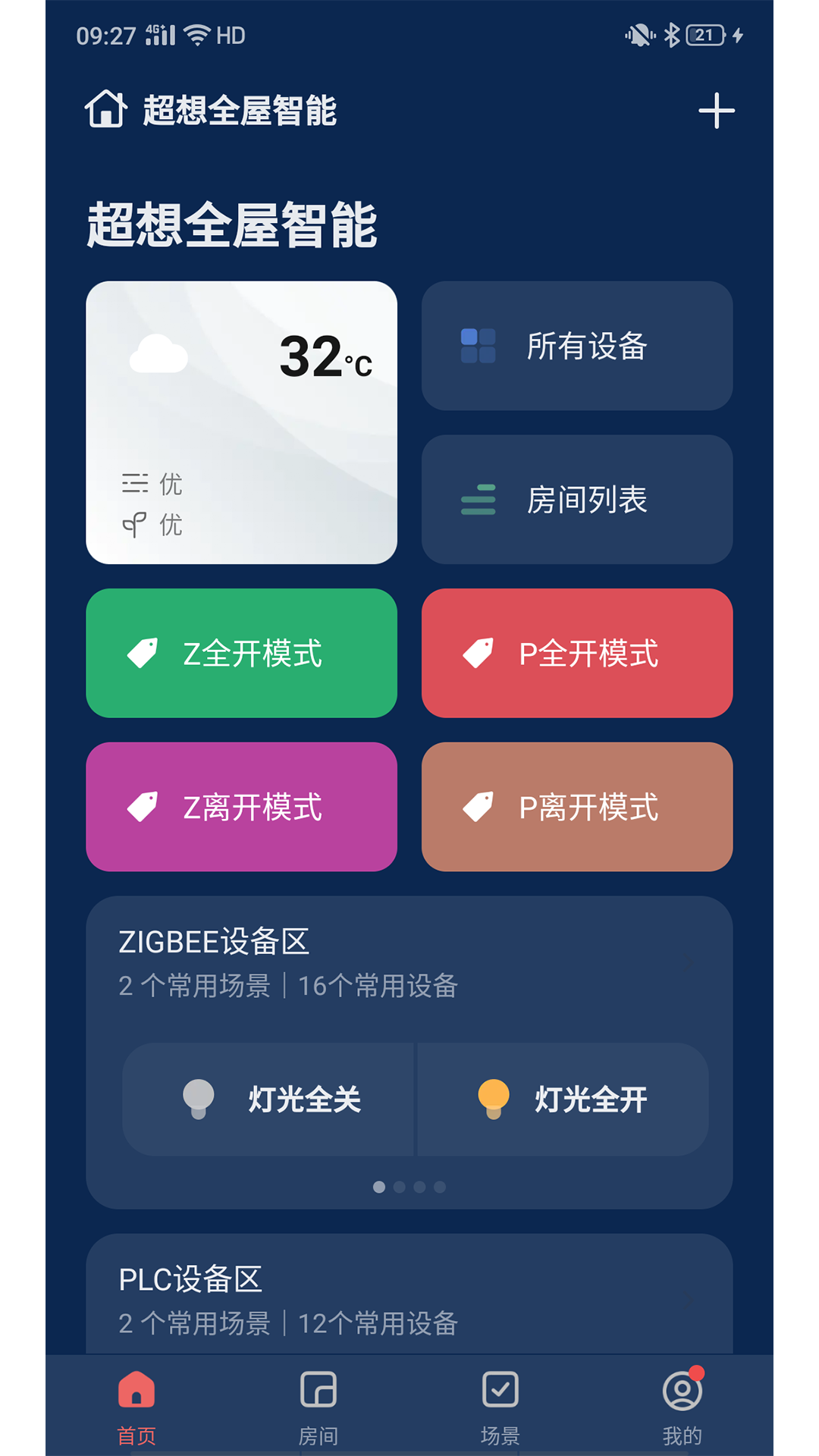Activate the red P全开模式 button
The height and width of the screenshot is (1456, 819).
[x=577, y=653]
